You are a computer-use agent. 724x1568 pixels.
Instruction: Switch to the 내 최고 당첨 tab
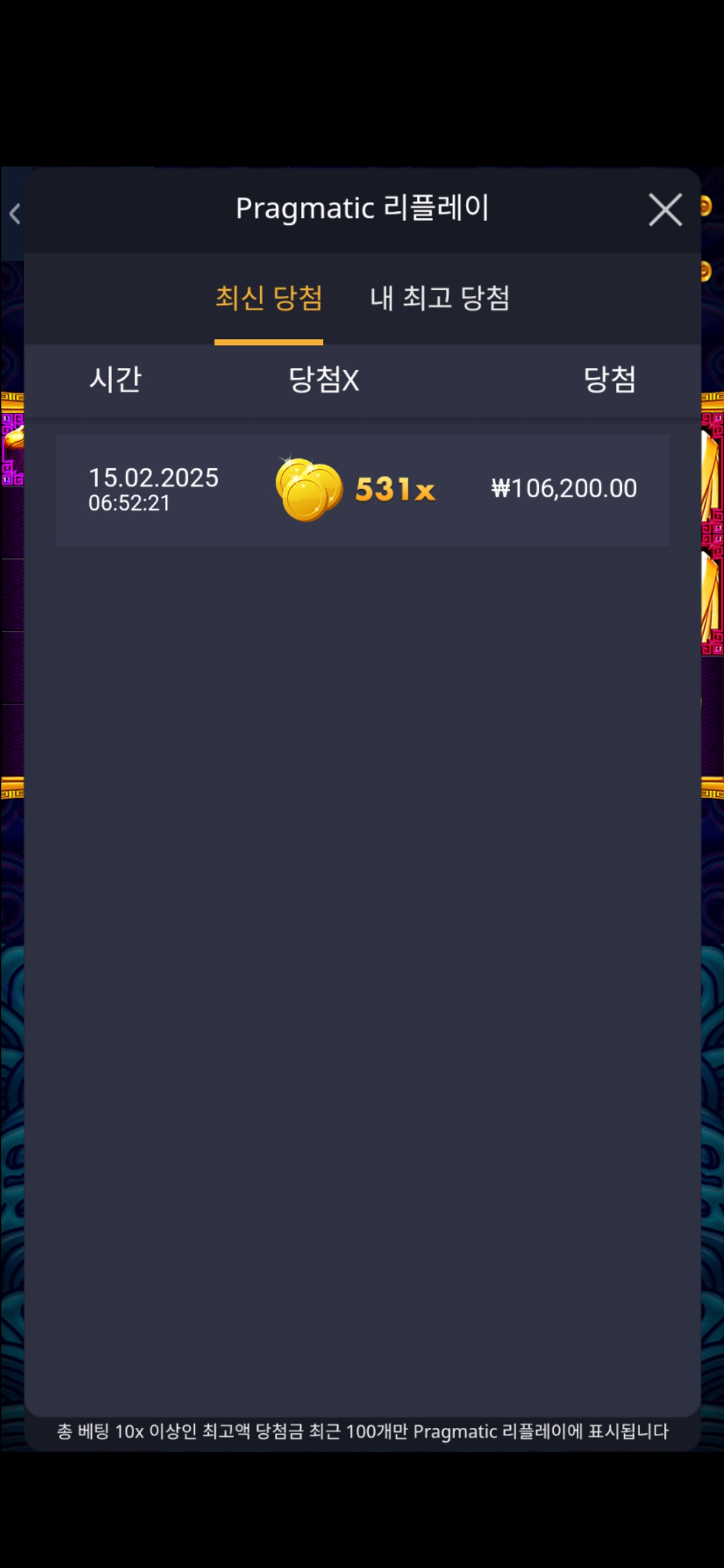click(x=440, y=298)
